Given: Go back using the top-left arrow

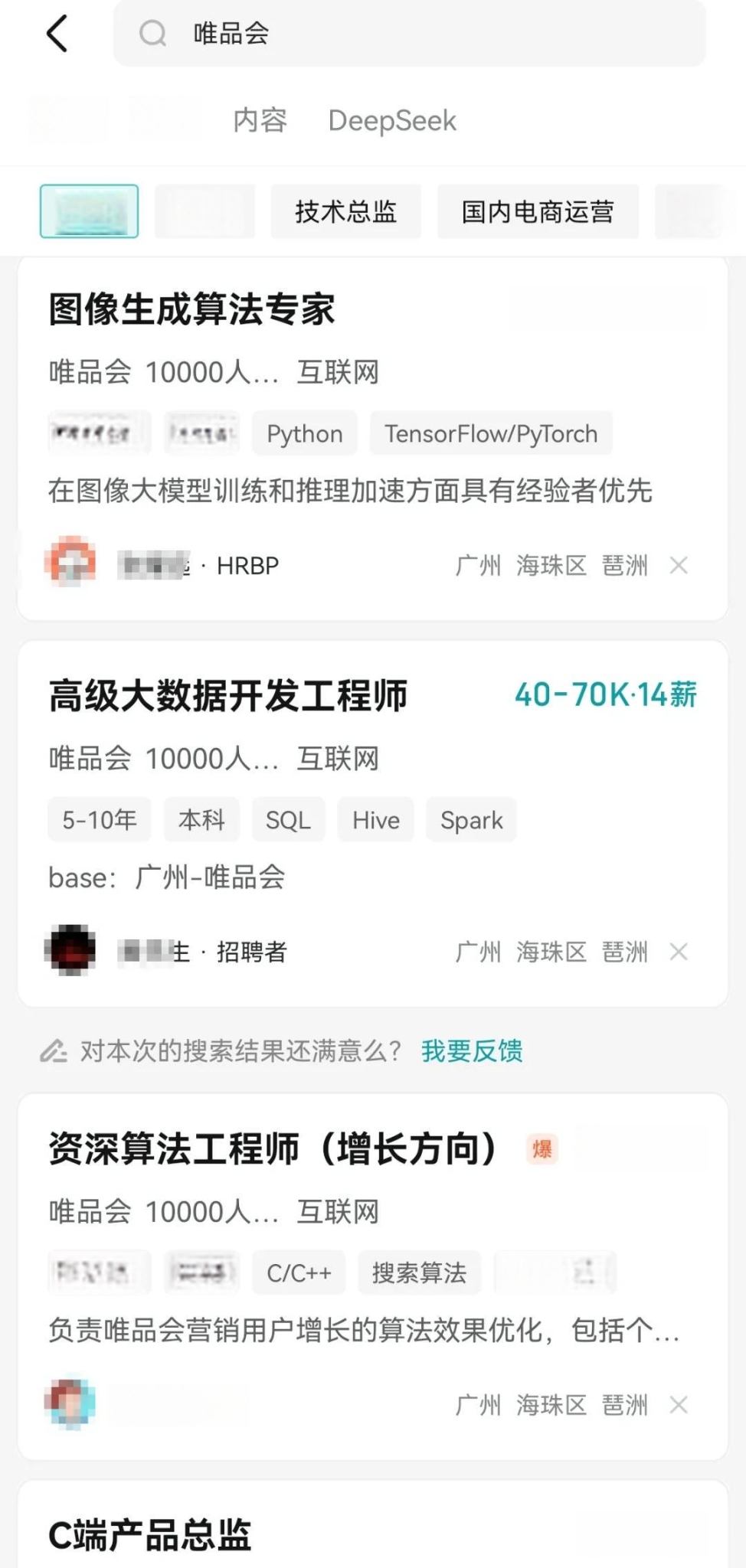Looking at the screenshot, I should pyautogui.click(x=57, y=34).
